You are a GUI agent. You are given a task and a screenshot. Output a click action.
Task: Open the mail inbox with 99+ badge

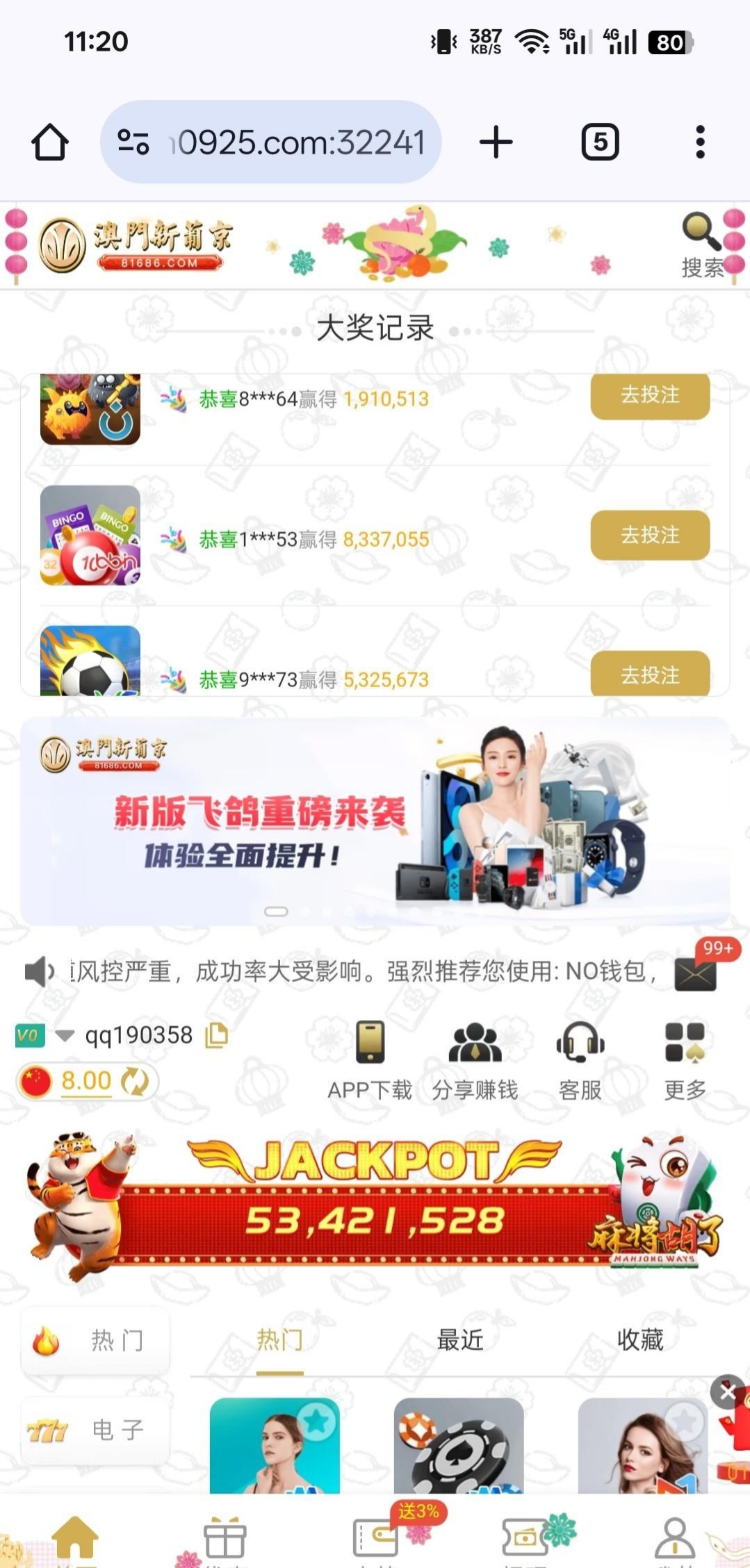pos(695,974)
